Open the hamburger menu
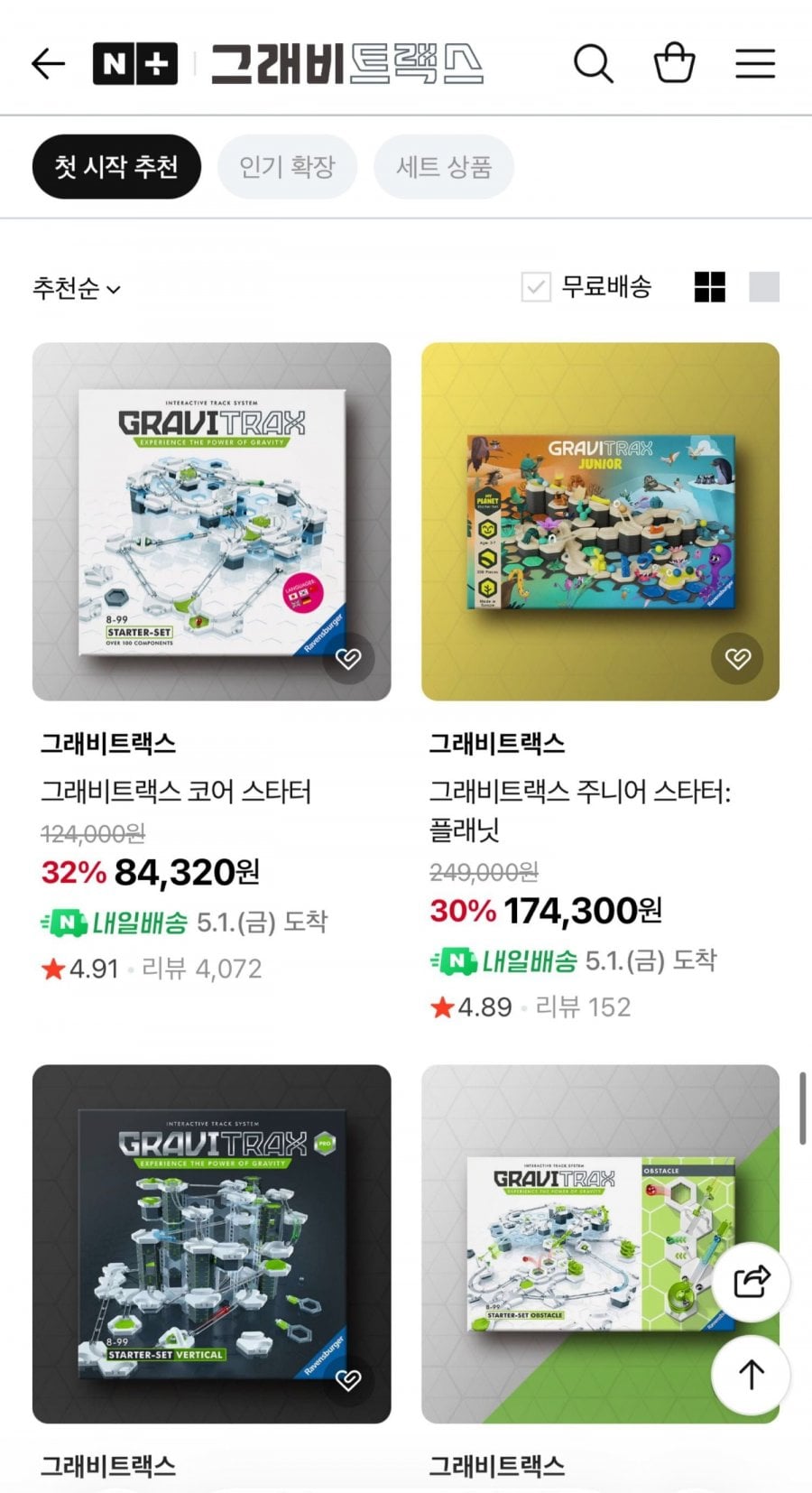 tap(755, 64)
